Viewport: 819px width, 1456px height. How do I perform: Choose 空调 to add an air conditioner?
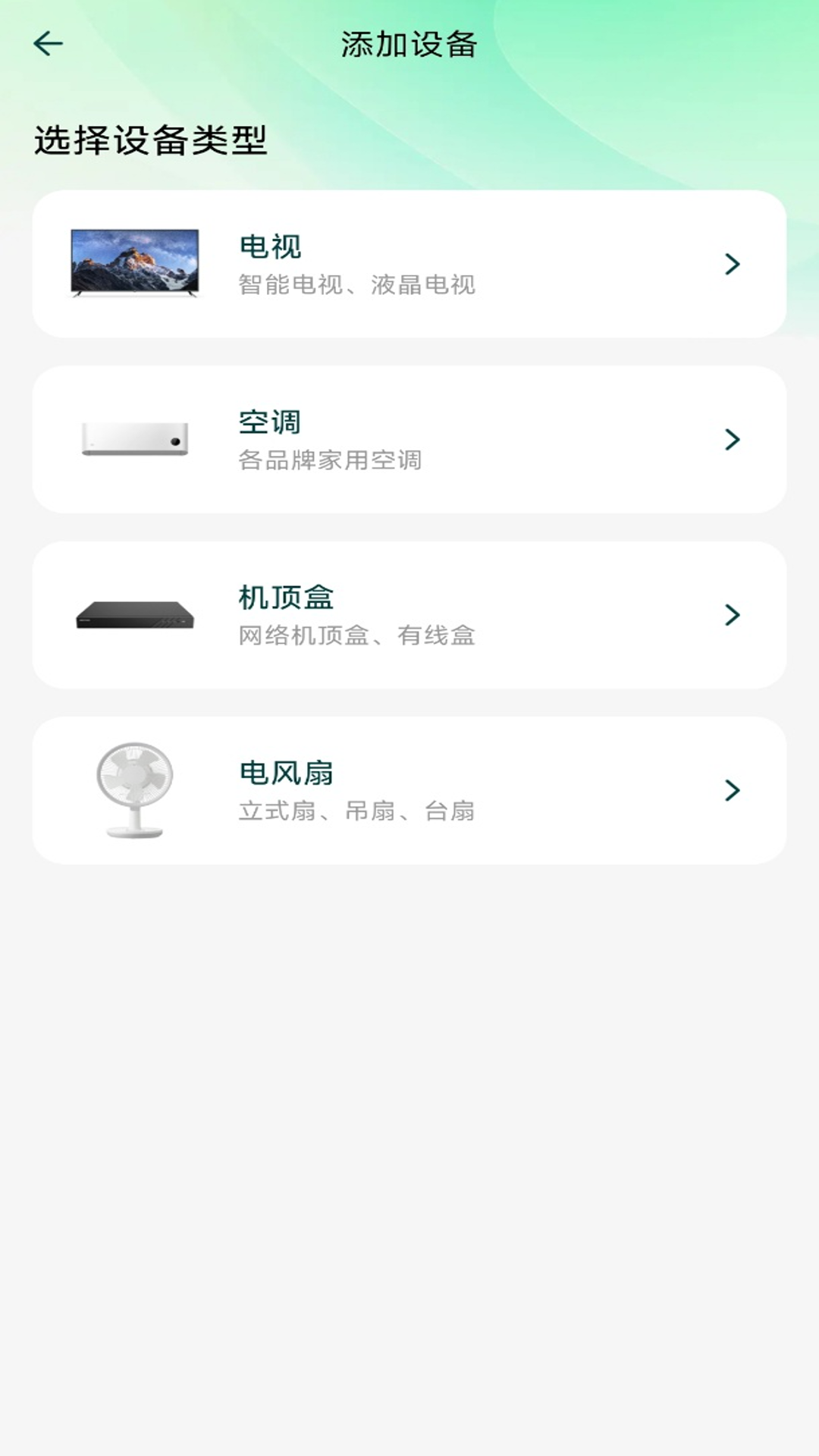coord(409,437)
